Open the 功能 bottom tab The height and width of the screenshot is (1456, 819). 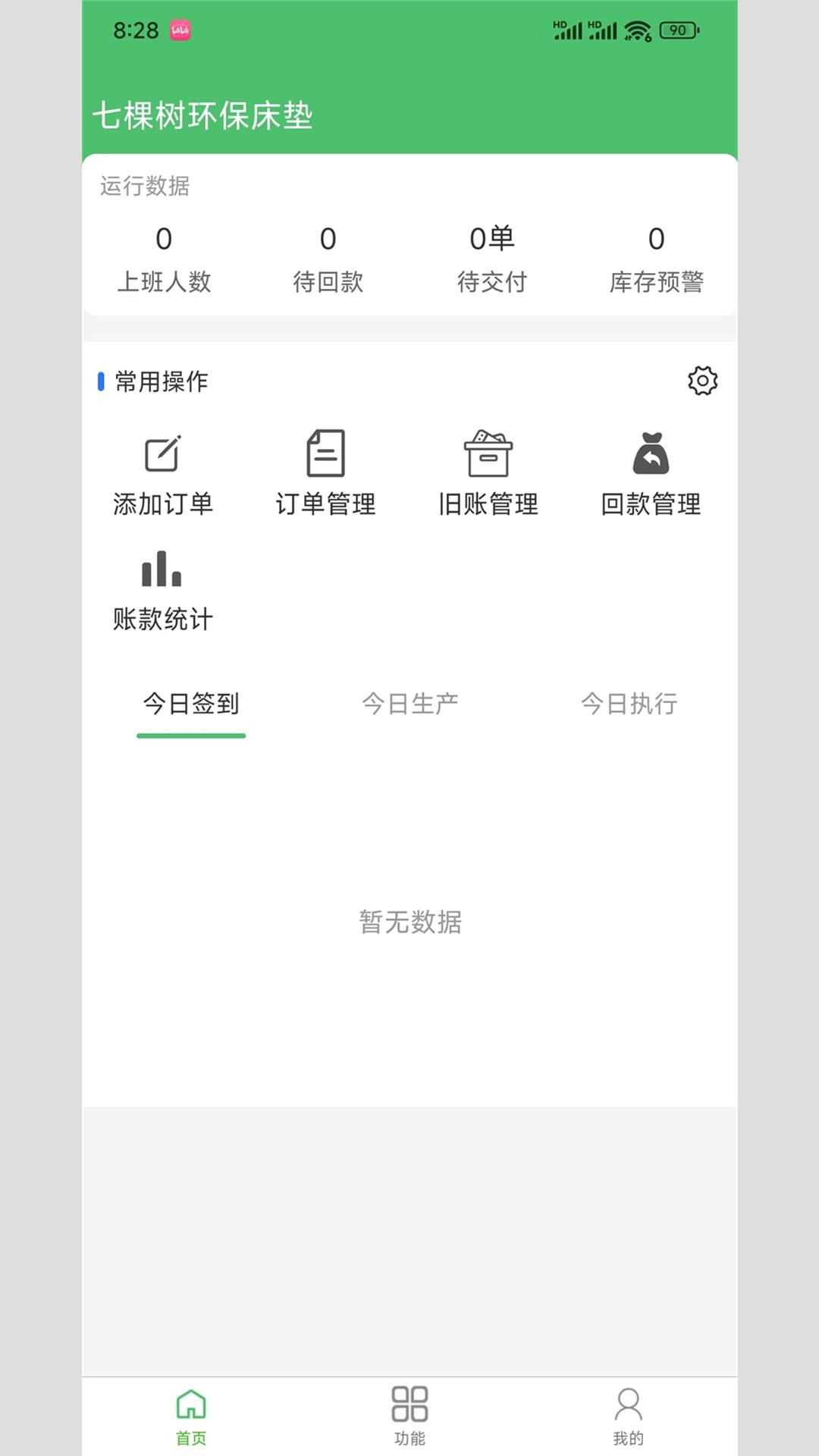coord(409,1415)
